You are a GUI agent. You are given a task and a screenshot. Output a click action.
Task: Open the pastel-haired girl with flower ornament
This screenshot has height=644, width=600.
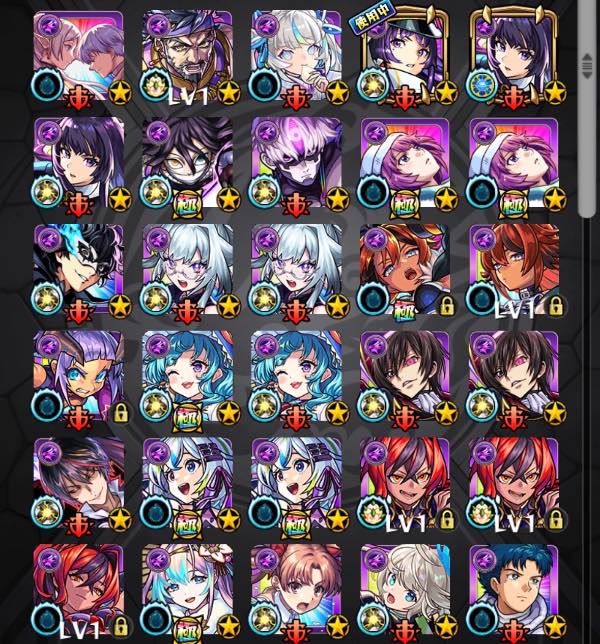click(187, 590)
